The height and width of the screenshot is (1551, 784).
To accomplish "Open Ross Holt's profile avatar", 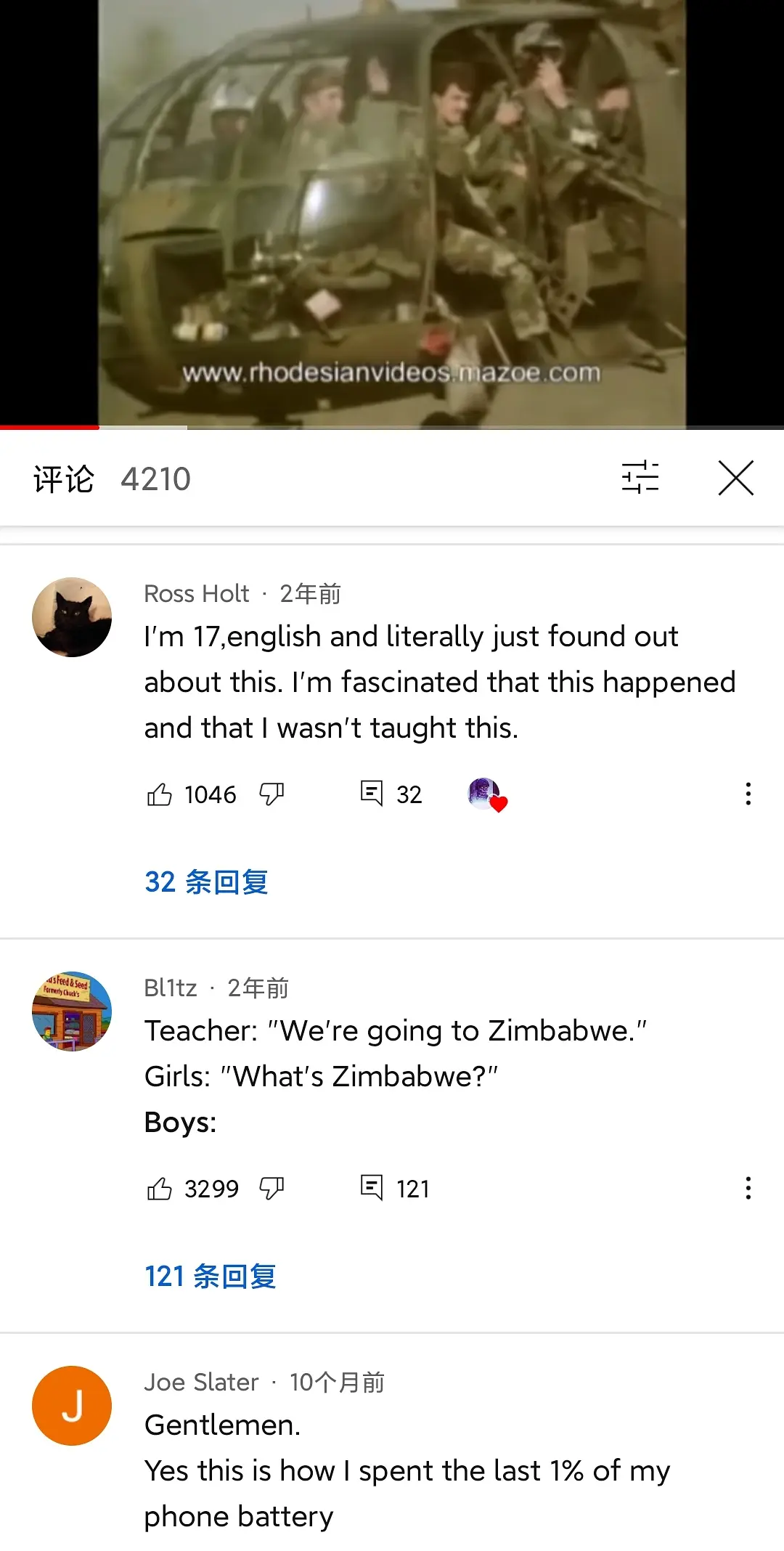I will click(72, 617).
